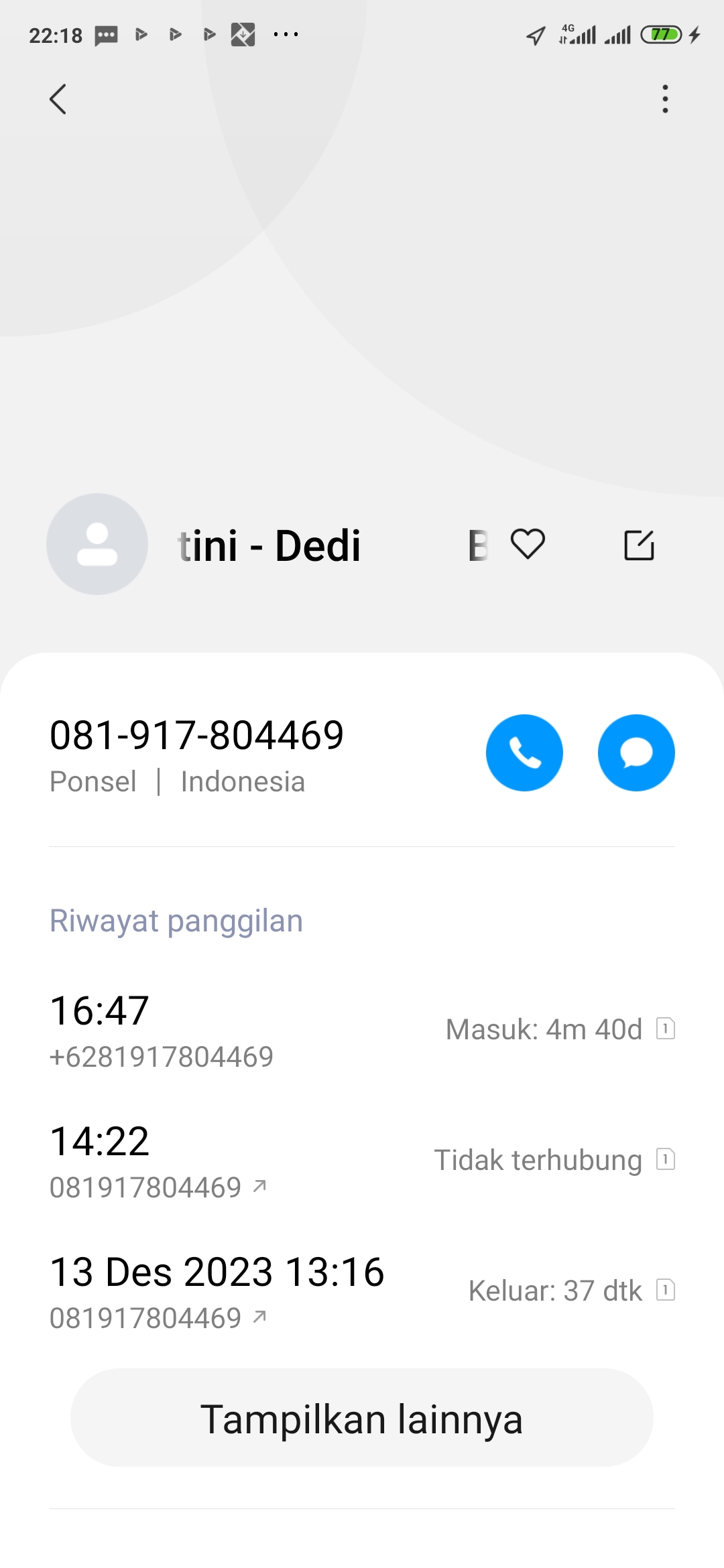Tap the contact name tini - Dedi
Image resolution: width=724 pixels, height=1568 pixels.
(x=268, y=545)
